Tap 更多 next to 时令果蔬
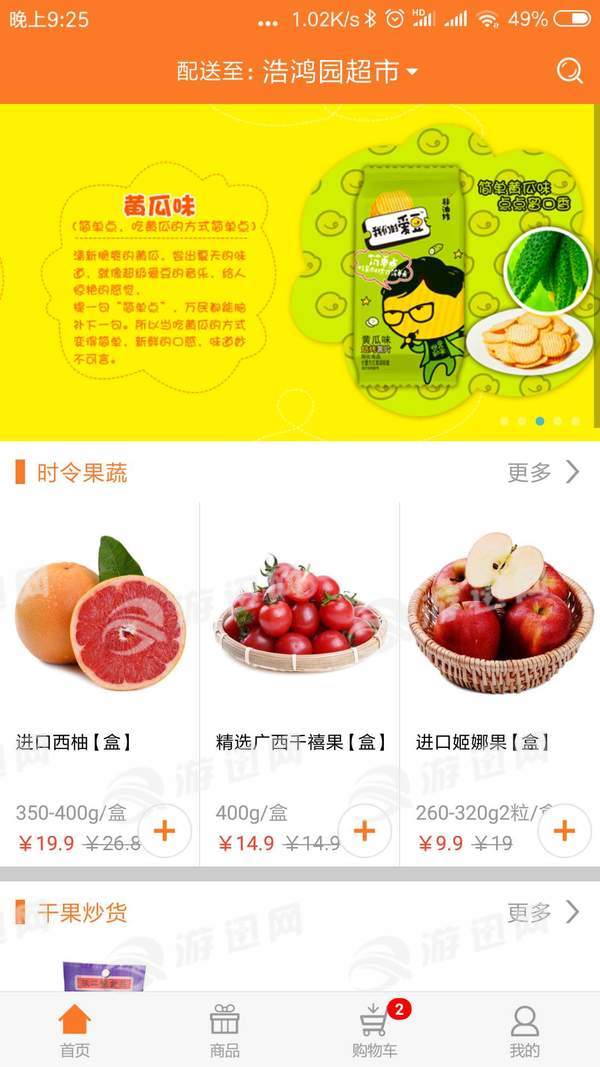600x1067 pixels. [x=543, y=472]
